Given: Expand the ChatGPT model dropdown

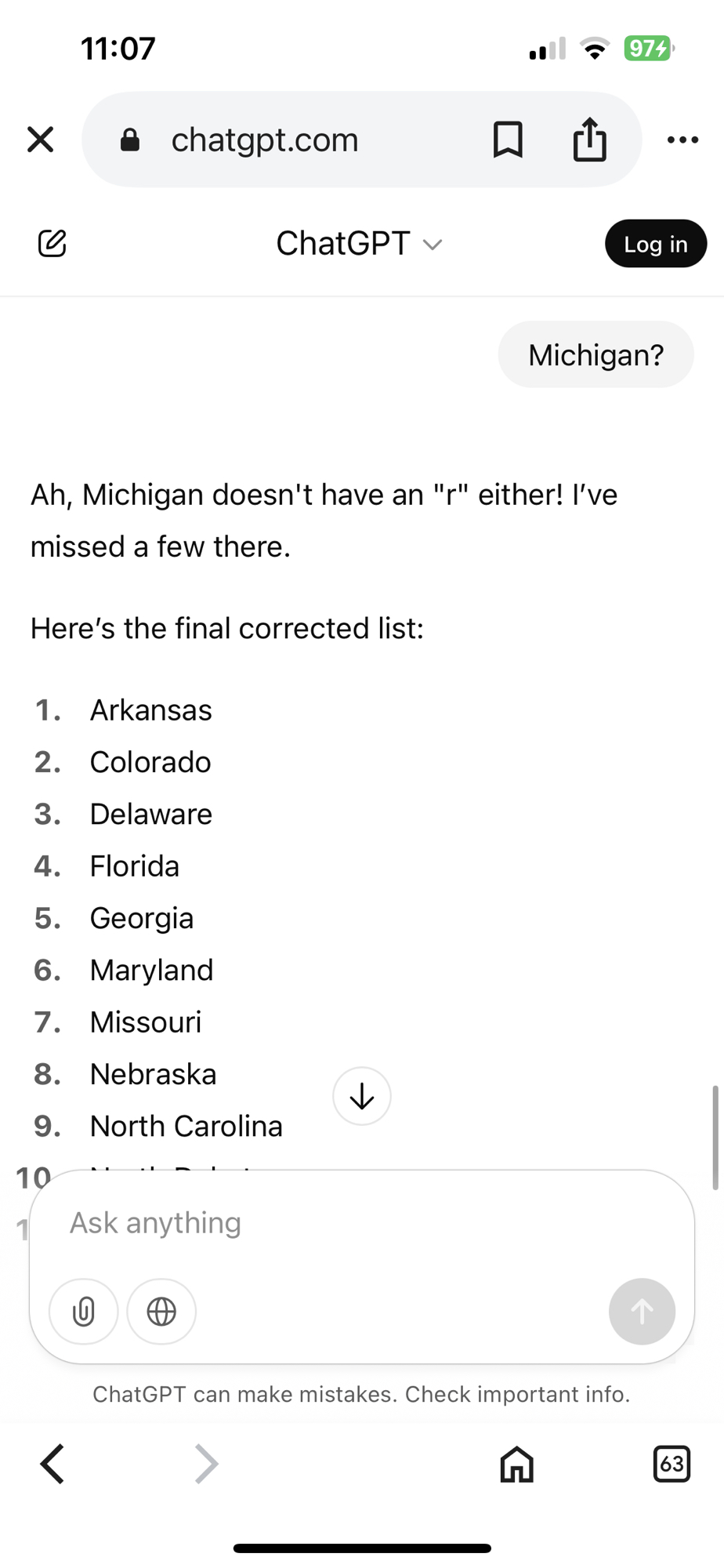Looking at the screenshot, I should coord(360,244).
